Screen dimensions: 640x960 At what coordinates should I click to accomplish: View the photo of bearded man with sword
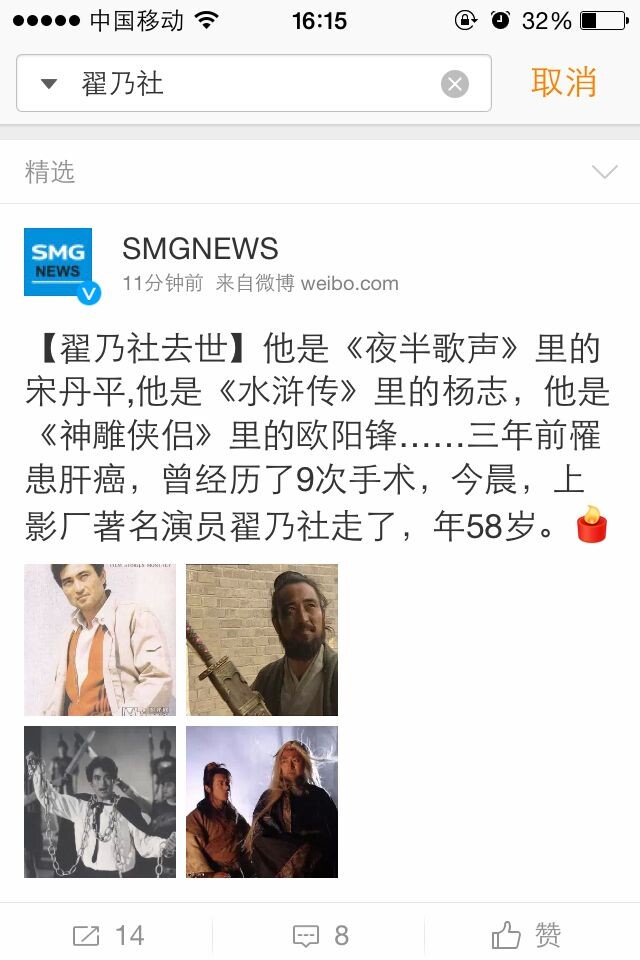tap(262, 640)
